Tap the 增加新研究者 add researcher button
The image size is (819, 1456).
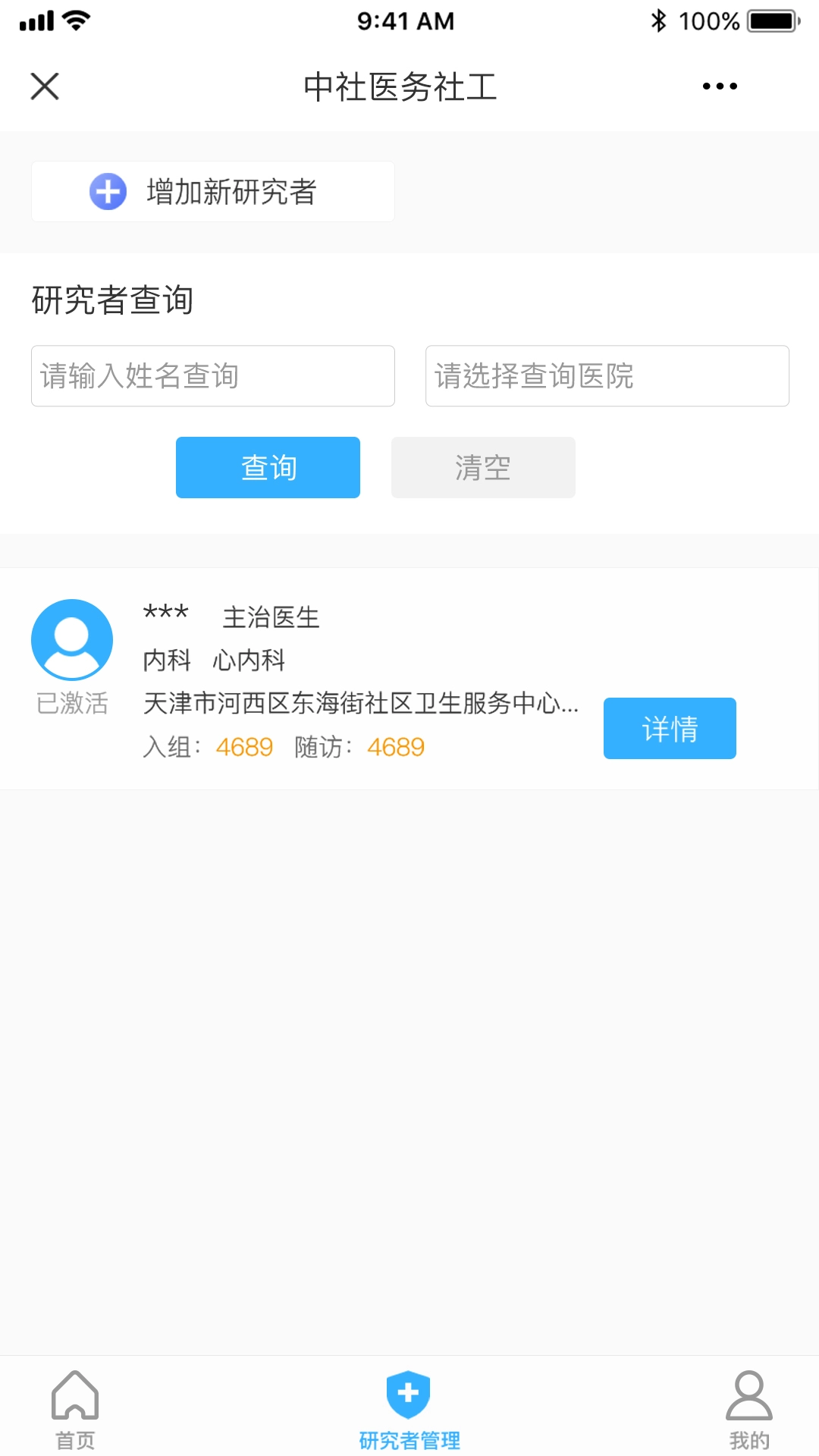coord(212,191)
